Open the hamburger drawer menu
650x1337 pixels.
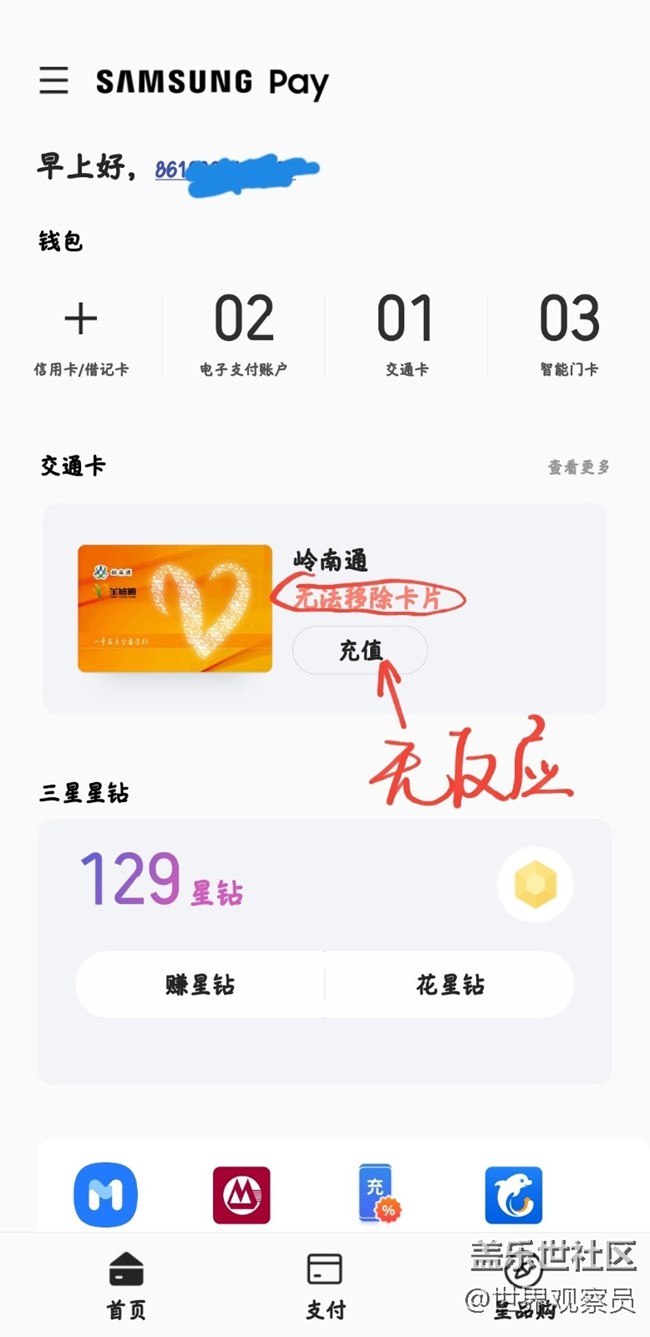pos(54,81)
